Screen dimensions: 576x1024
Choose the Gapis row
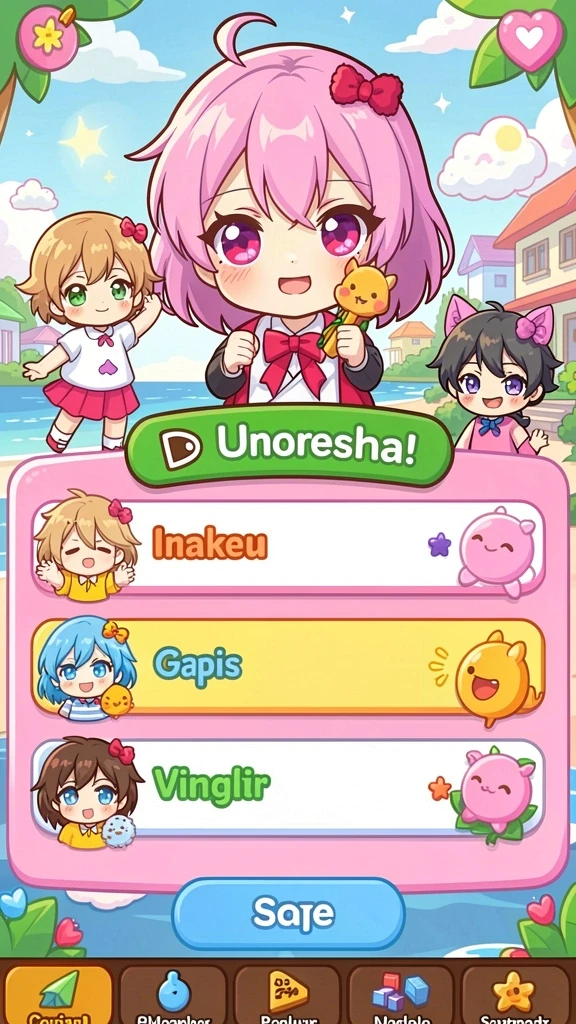coord(288,667)
